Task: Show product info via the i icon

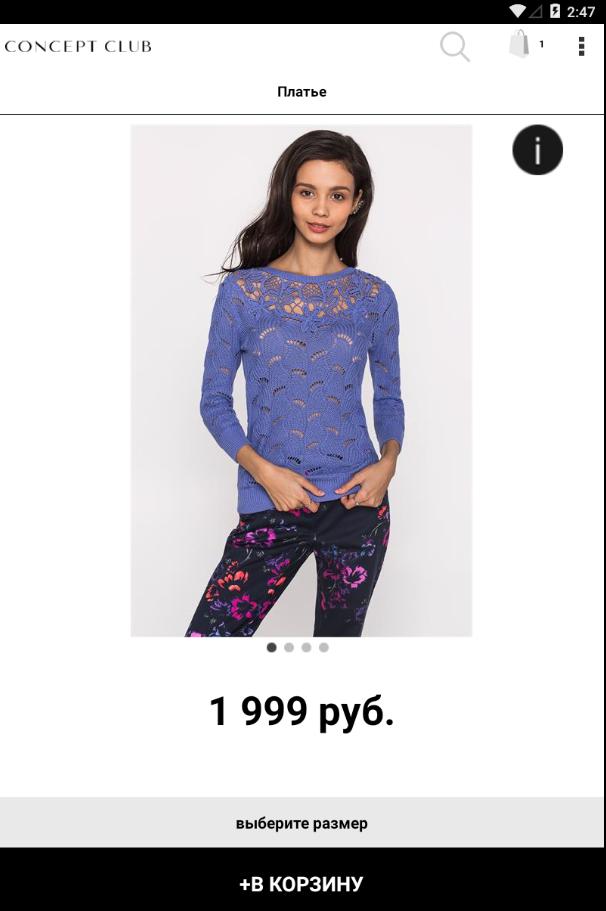Action: coord(537,150)
